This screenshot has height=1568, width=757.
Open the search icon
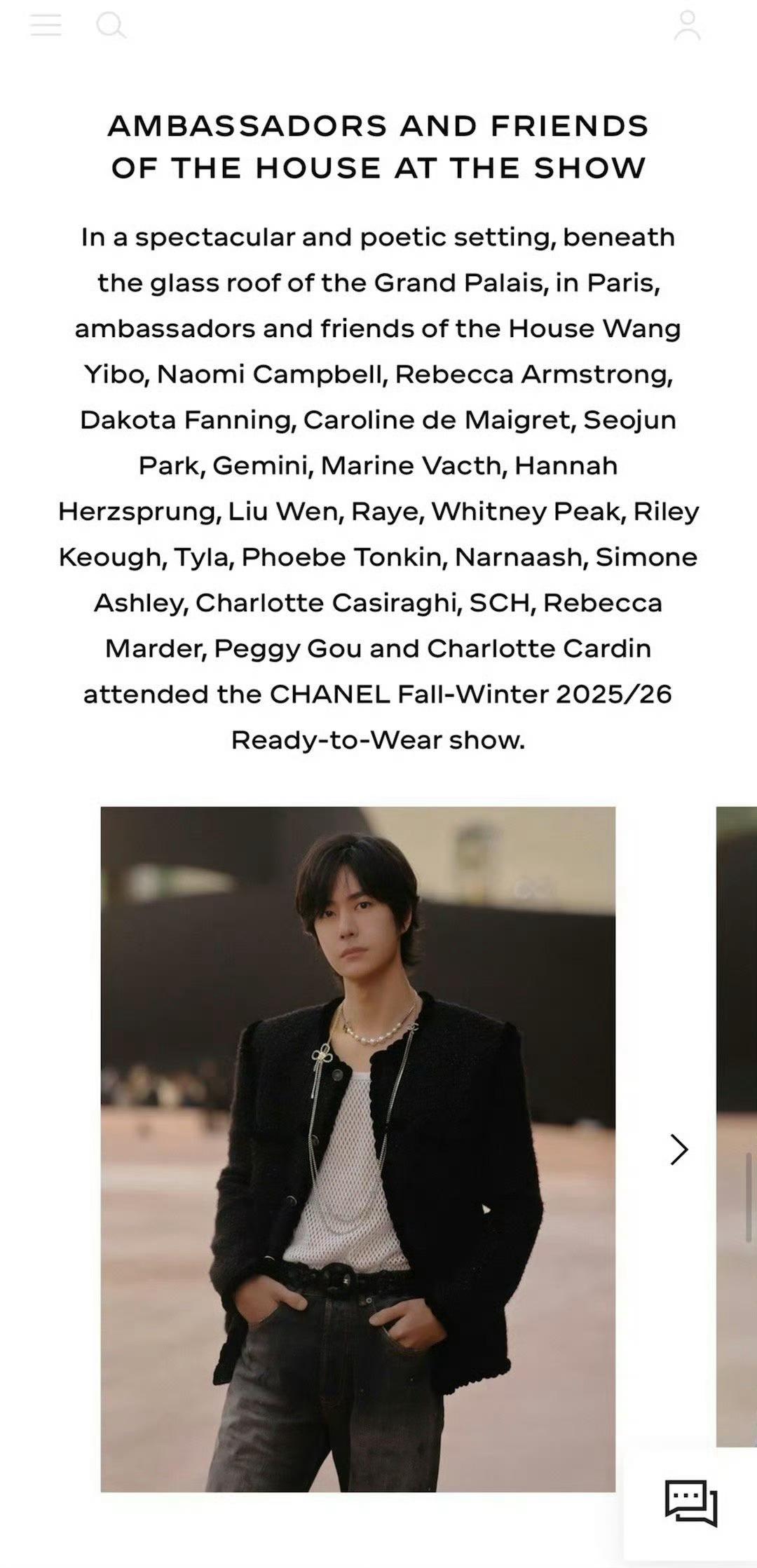click(x=111, y=25)
